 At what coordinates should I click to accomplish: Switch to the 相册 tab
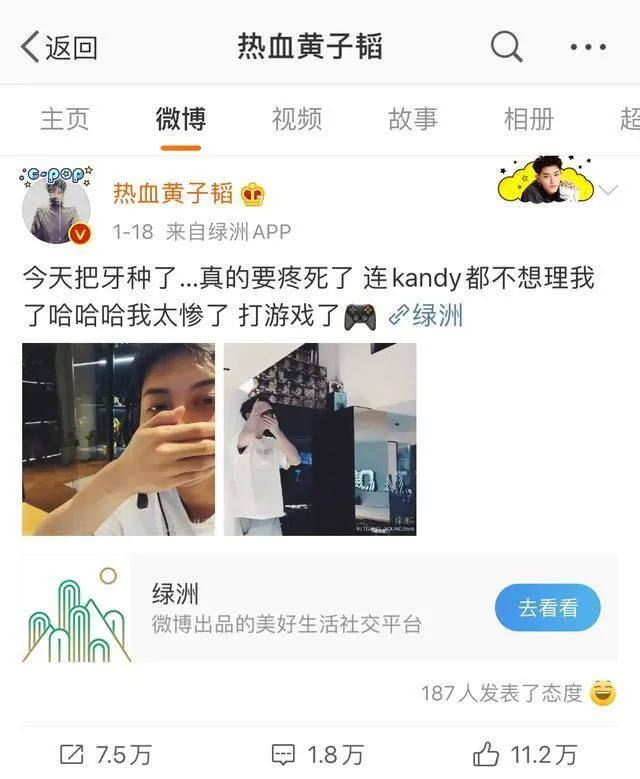pyautogui.click(x=528, y=119)
